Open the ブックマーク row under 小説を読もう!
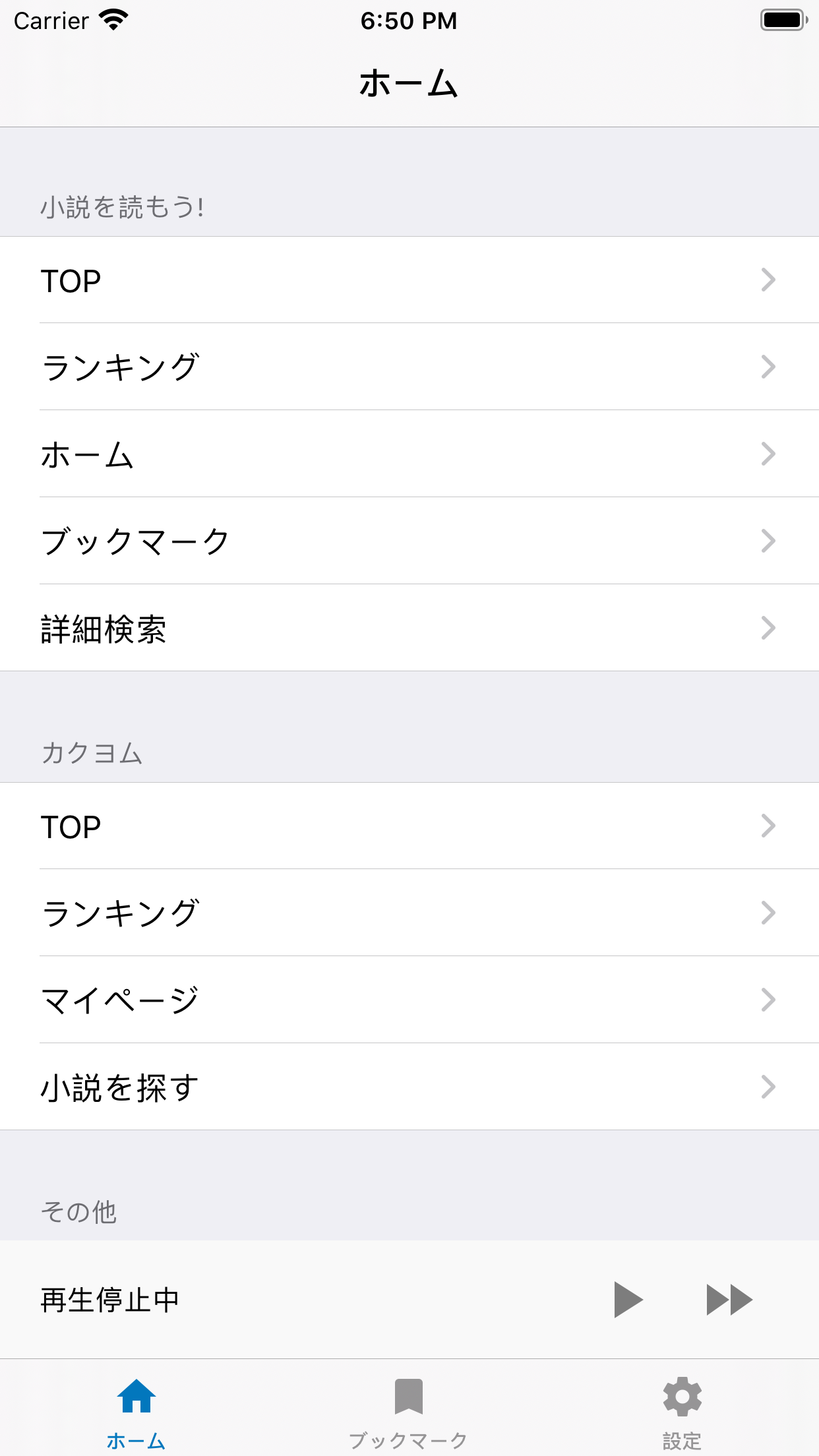Viewport: 819px width, 1456px height. coord(409,541)
